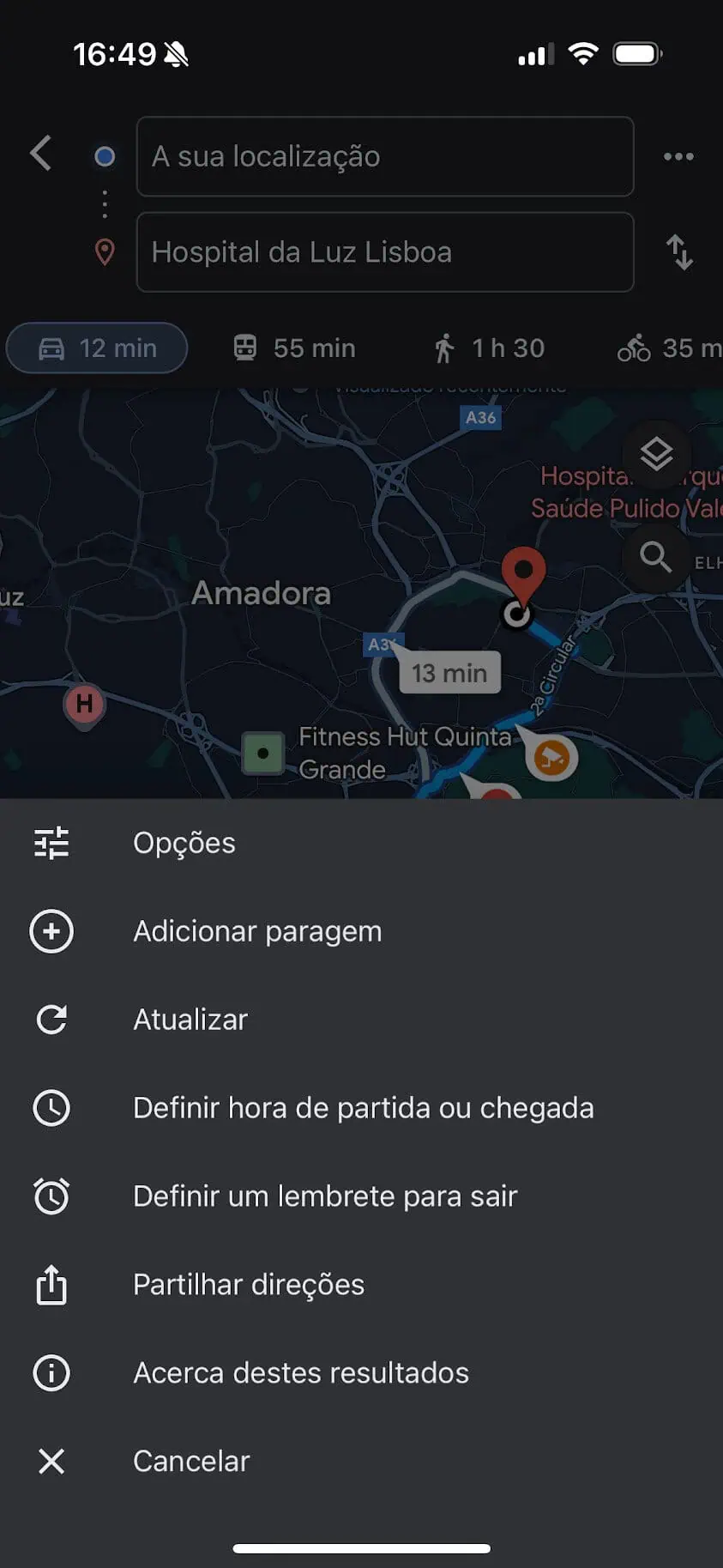The width and height of the screenshot is (723, 1568).
Task: Switch to 1 h 30 walking mode
Action: [489, 348]
